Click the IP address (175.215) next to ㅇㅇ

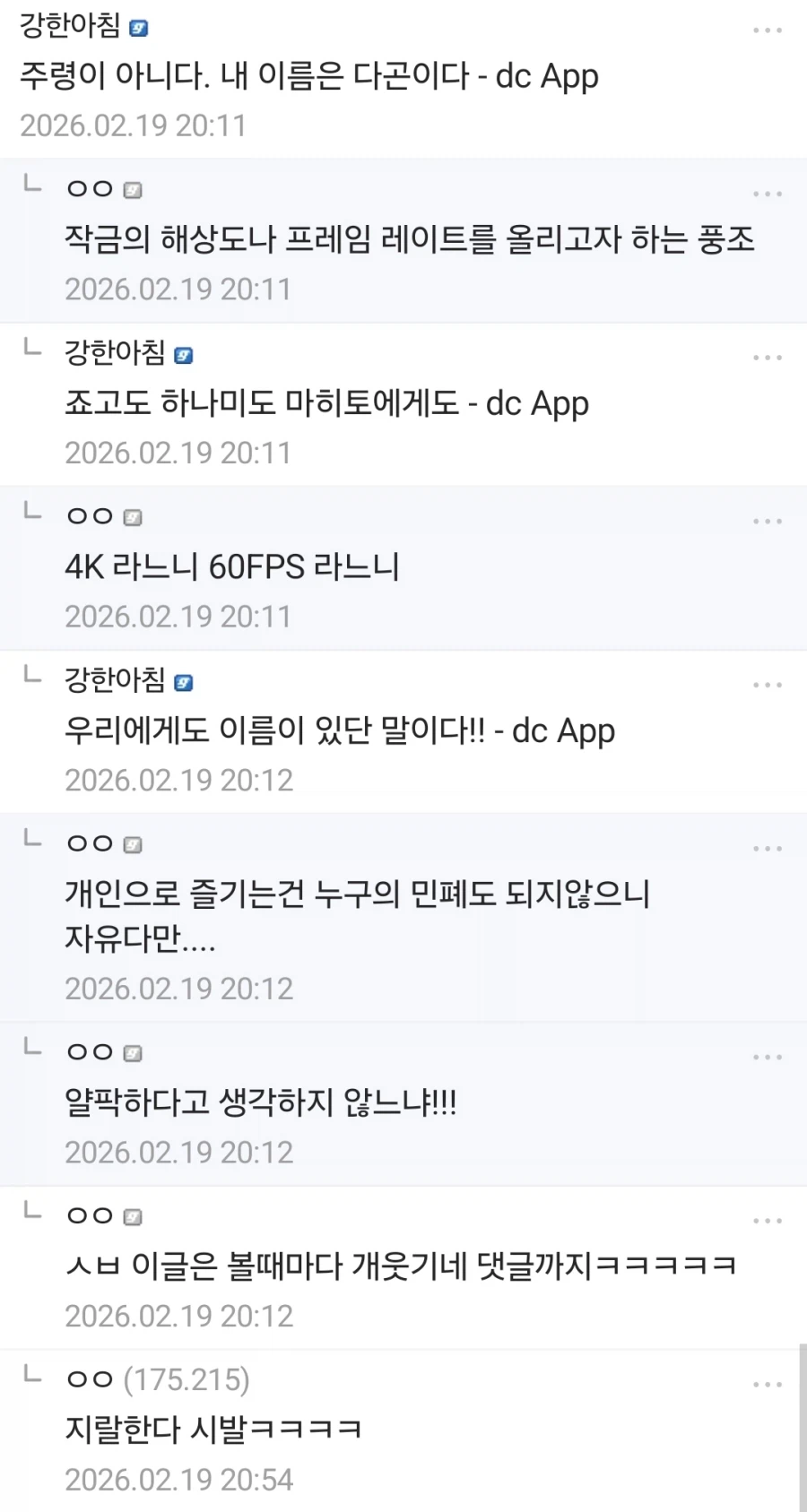pos(187,1381)
